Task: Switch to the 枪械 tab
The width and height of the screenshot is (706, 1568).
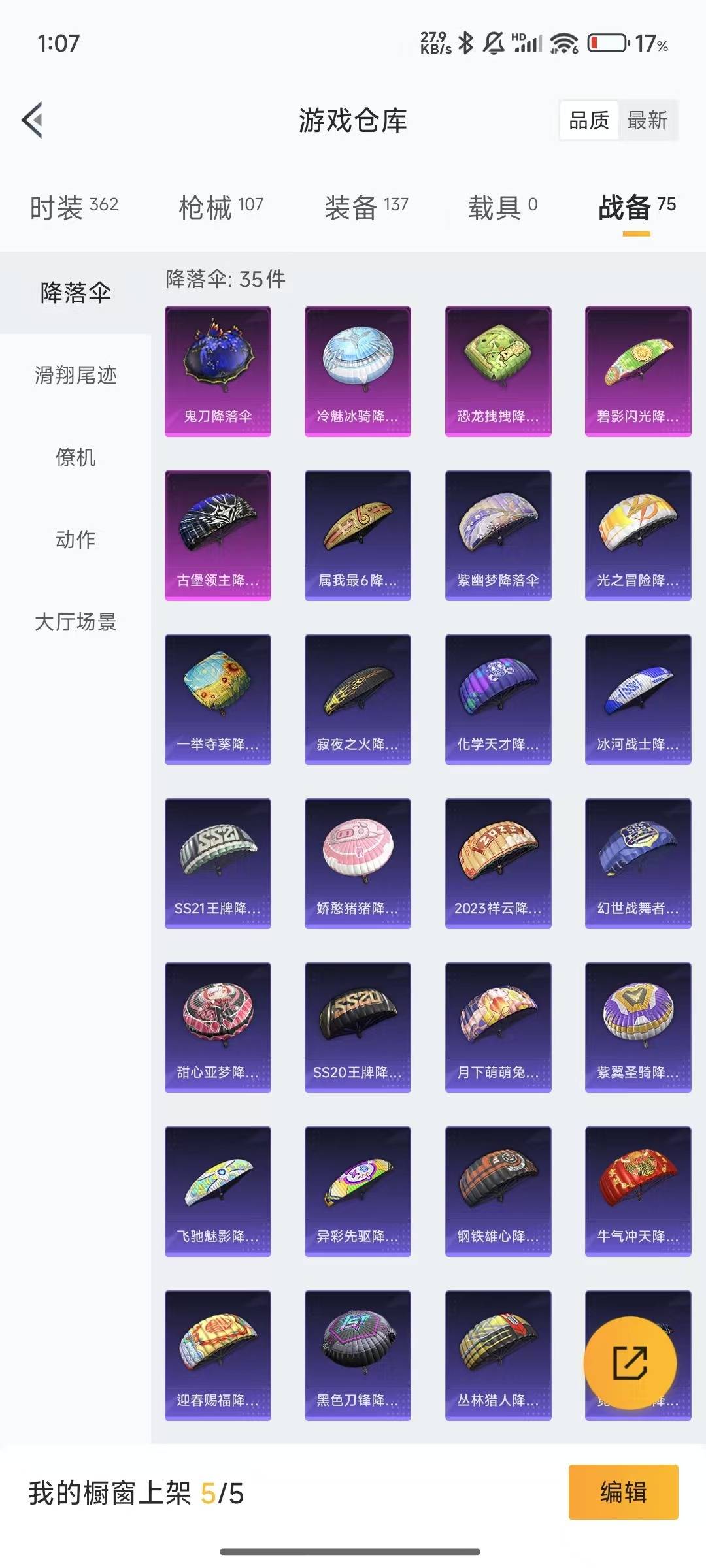Action: coord(221,207)
